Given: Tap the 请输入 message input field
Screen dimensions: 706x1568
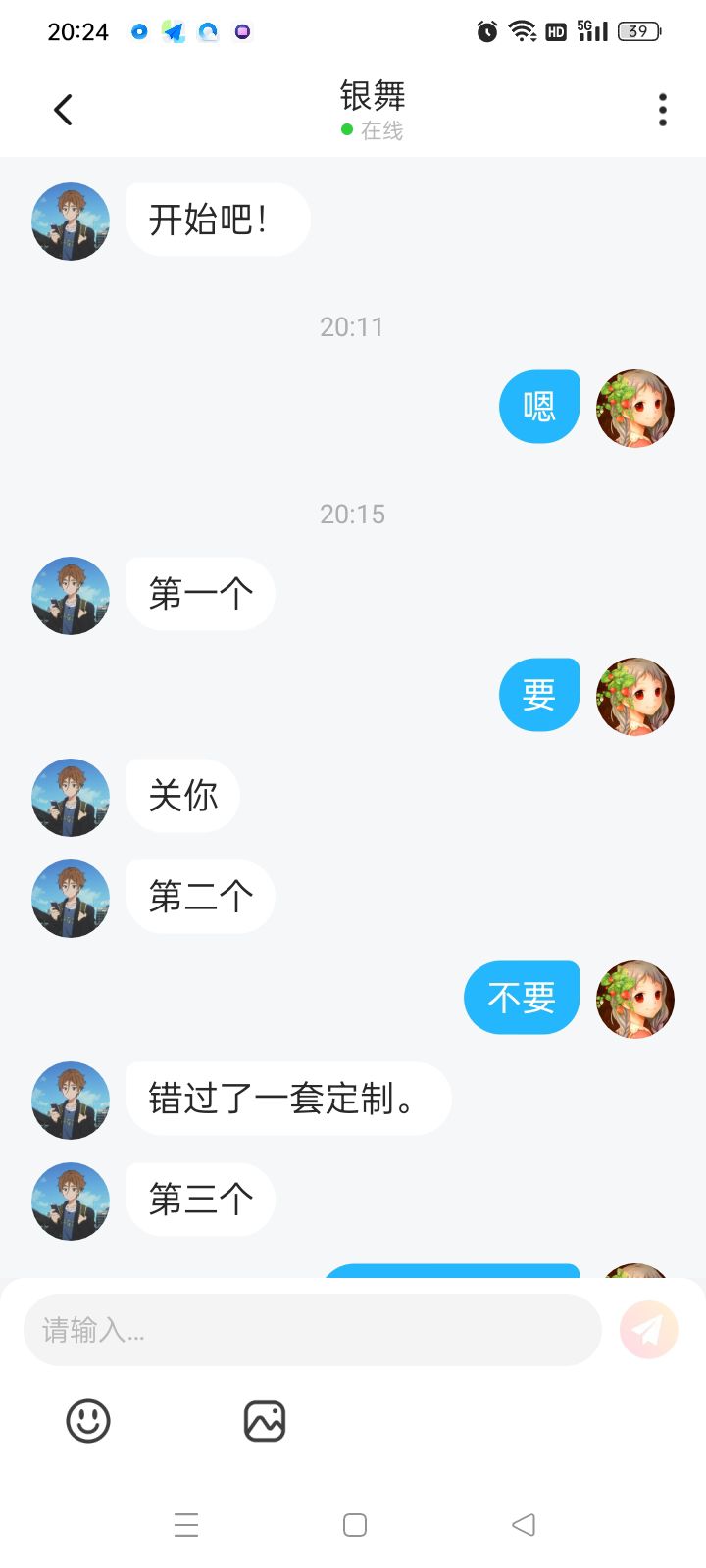Looking at the screenshot, I should click(x=312, y=1330).
